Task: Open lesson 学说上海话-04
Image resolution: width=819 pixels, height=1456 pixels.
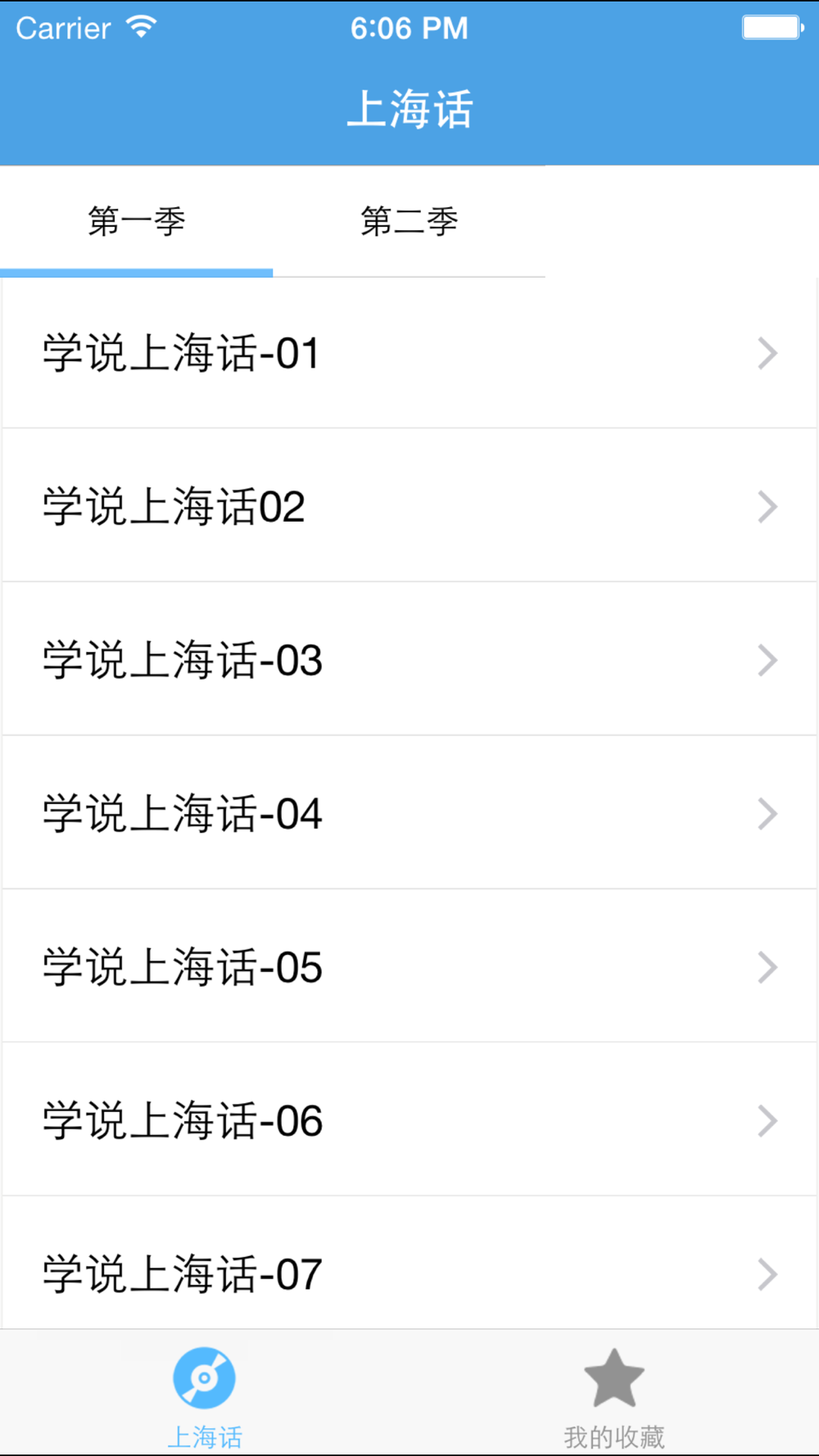Action: [409, 812]
